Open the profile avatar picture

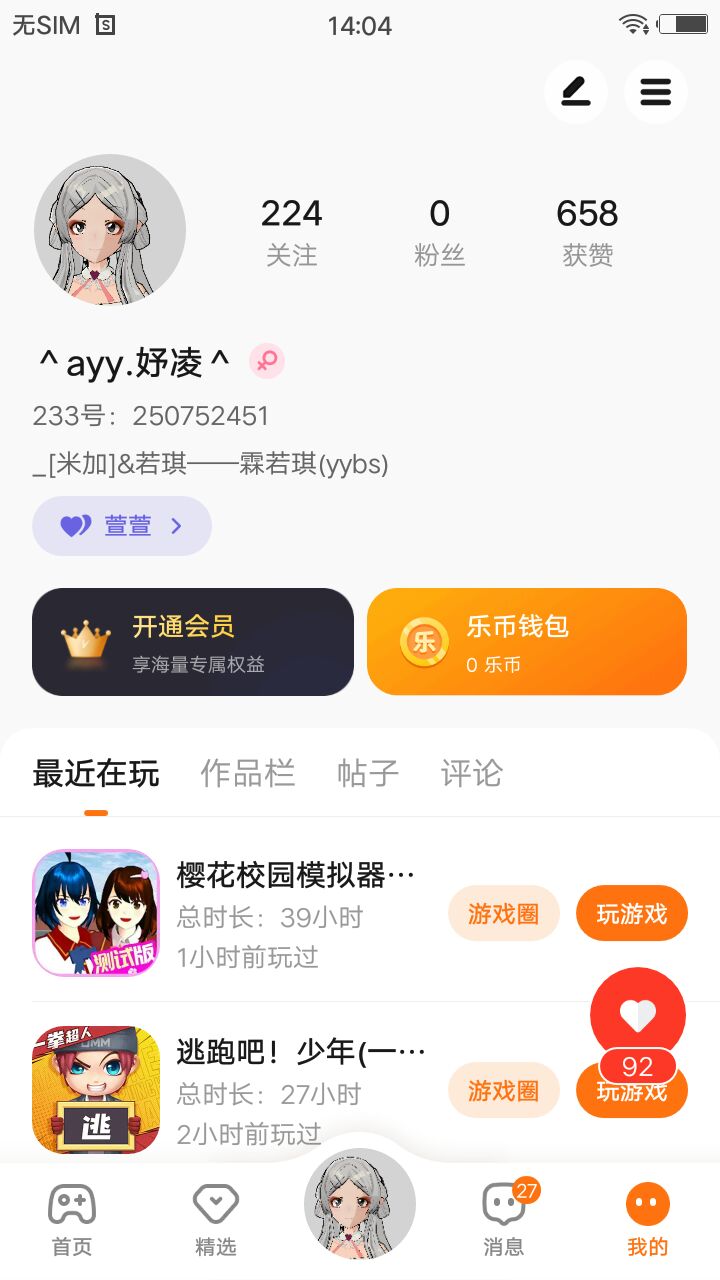(110, 229)
